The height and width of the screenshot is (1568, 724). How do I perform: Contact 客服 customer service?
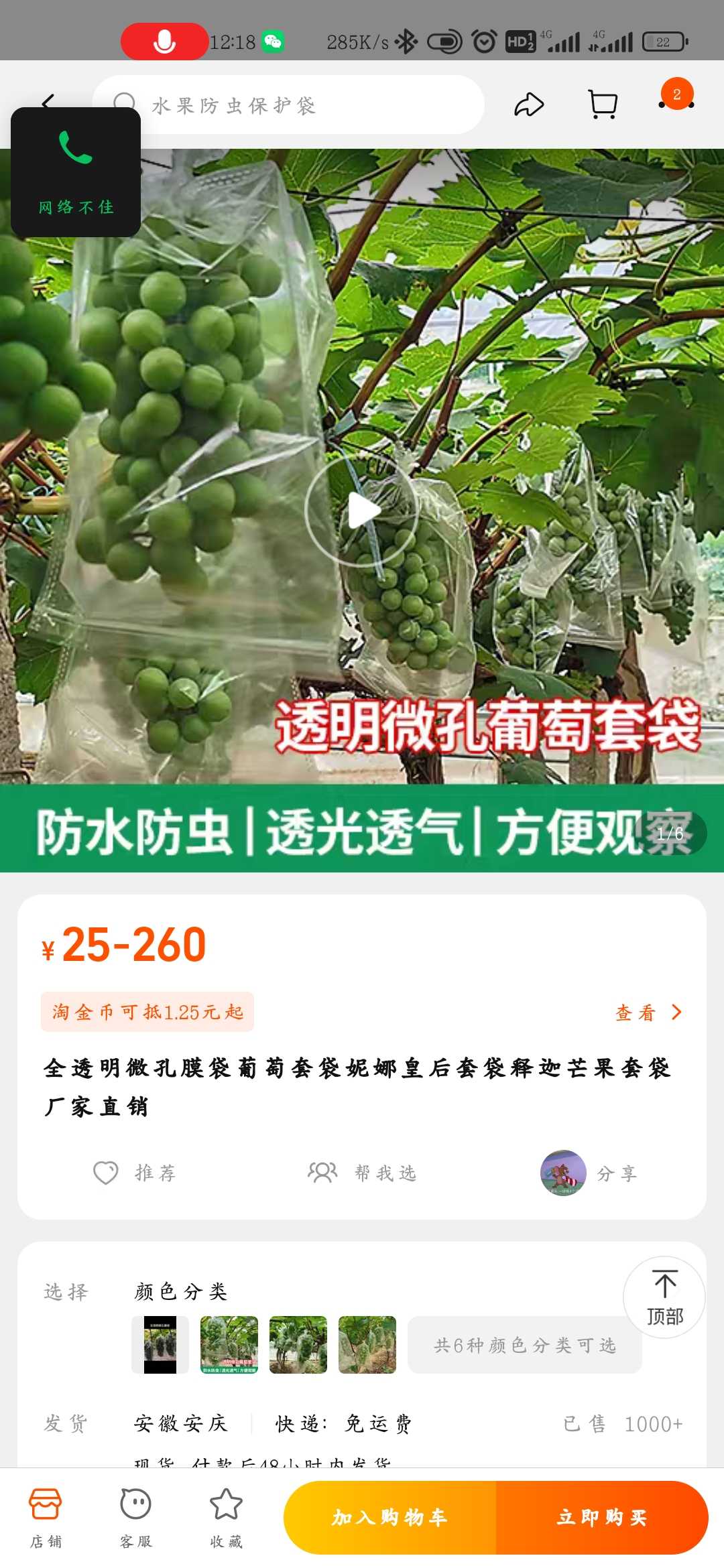click(136, 1518)
